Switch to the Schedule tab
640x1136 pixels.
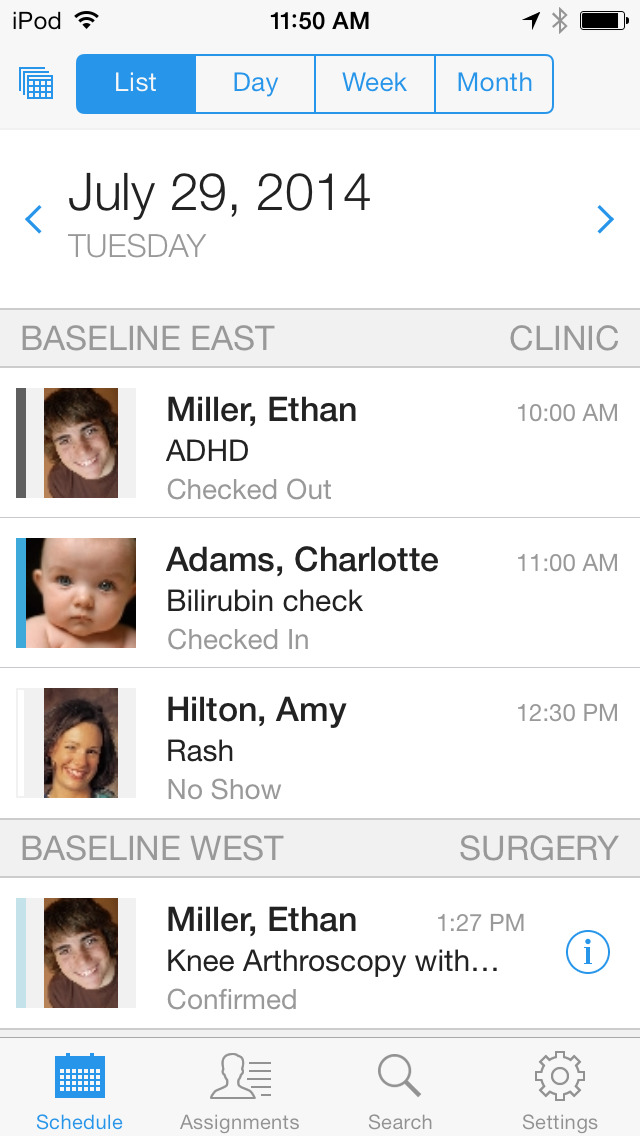tap(79, 1090)
